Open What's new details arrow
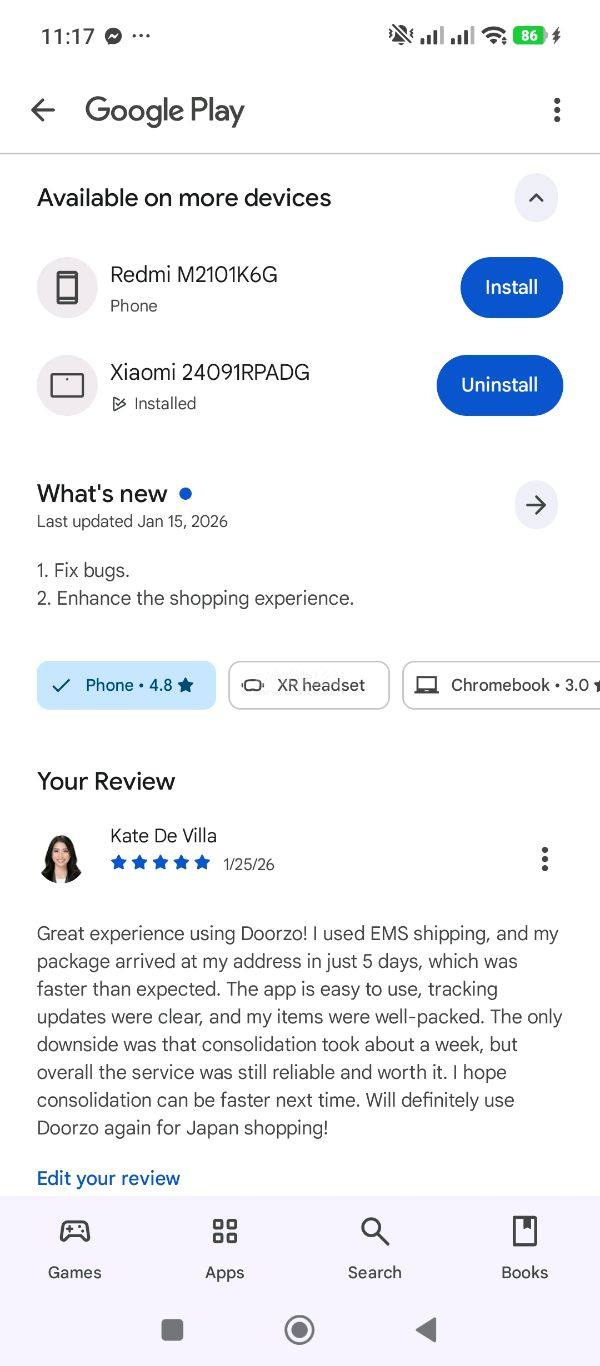Image resolution: width=600 pixels, height=1366 pixels. point(536,505)
